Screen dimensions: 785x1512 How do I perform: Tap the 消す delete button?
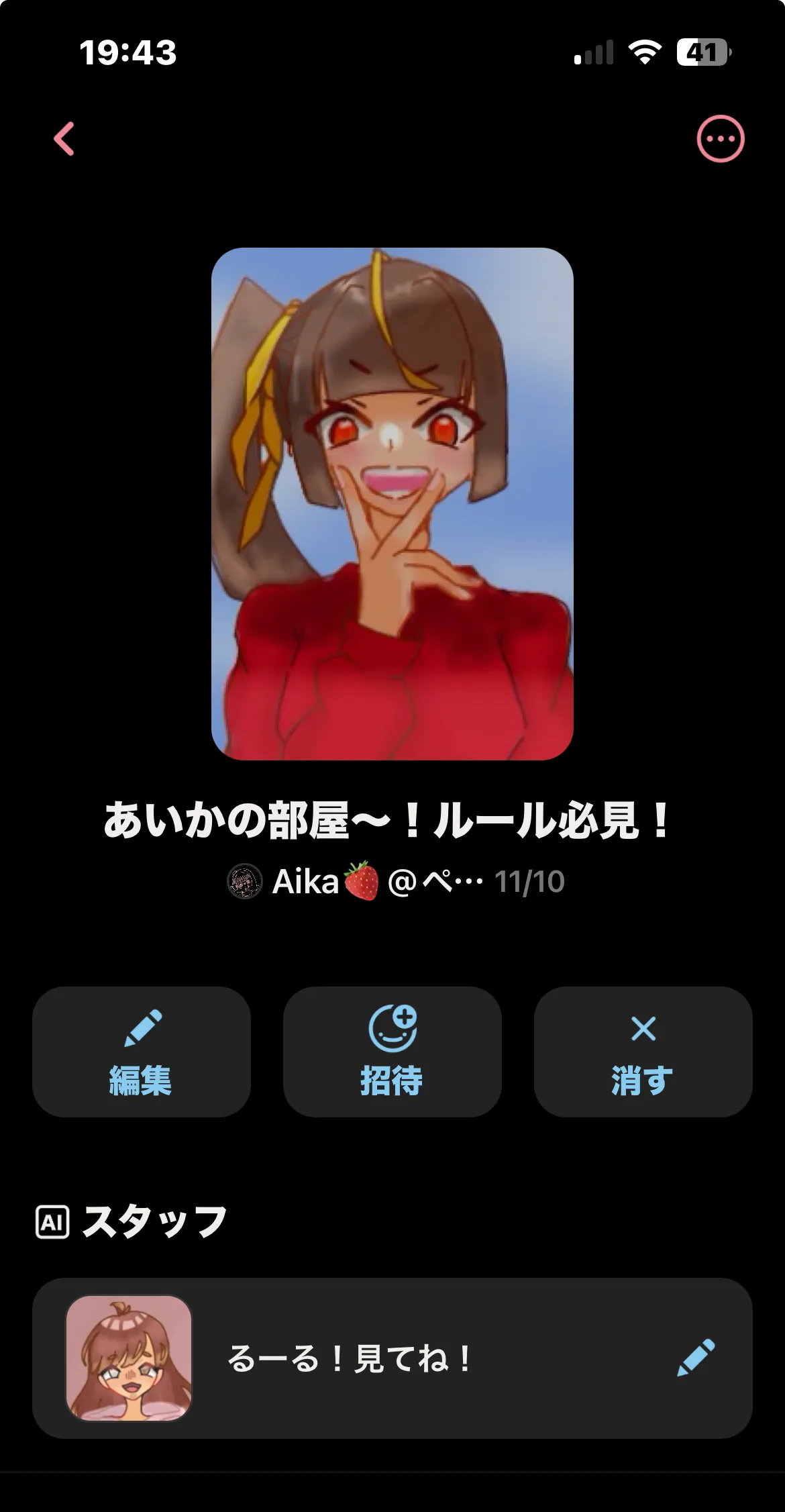[643, 1052]
